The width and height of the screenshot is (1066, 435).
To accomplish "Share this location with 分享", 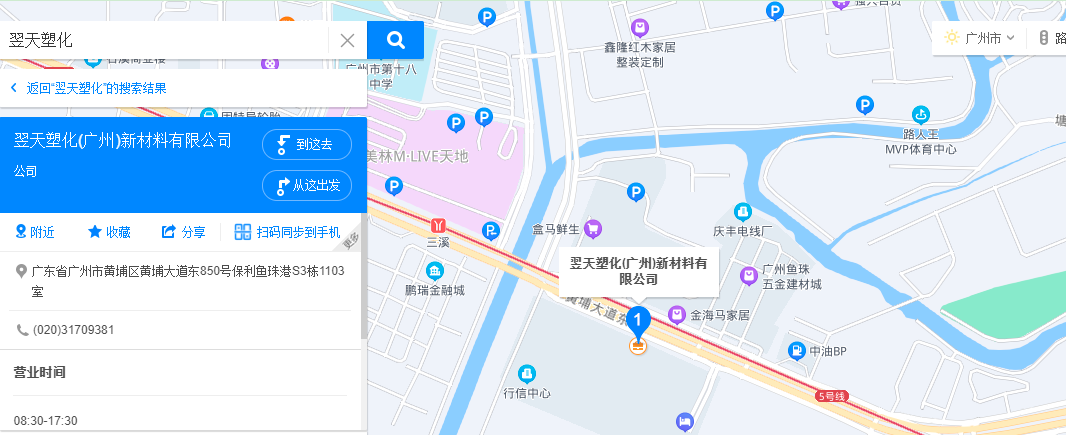I will point(183,232).
